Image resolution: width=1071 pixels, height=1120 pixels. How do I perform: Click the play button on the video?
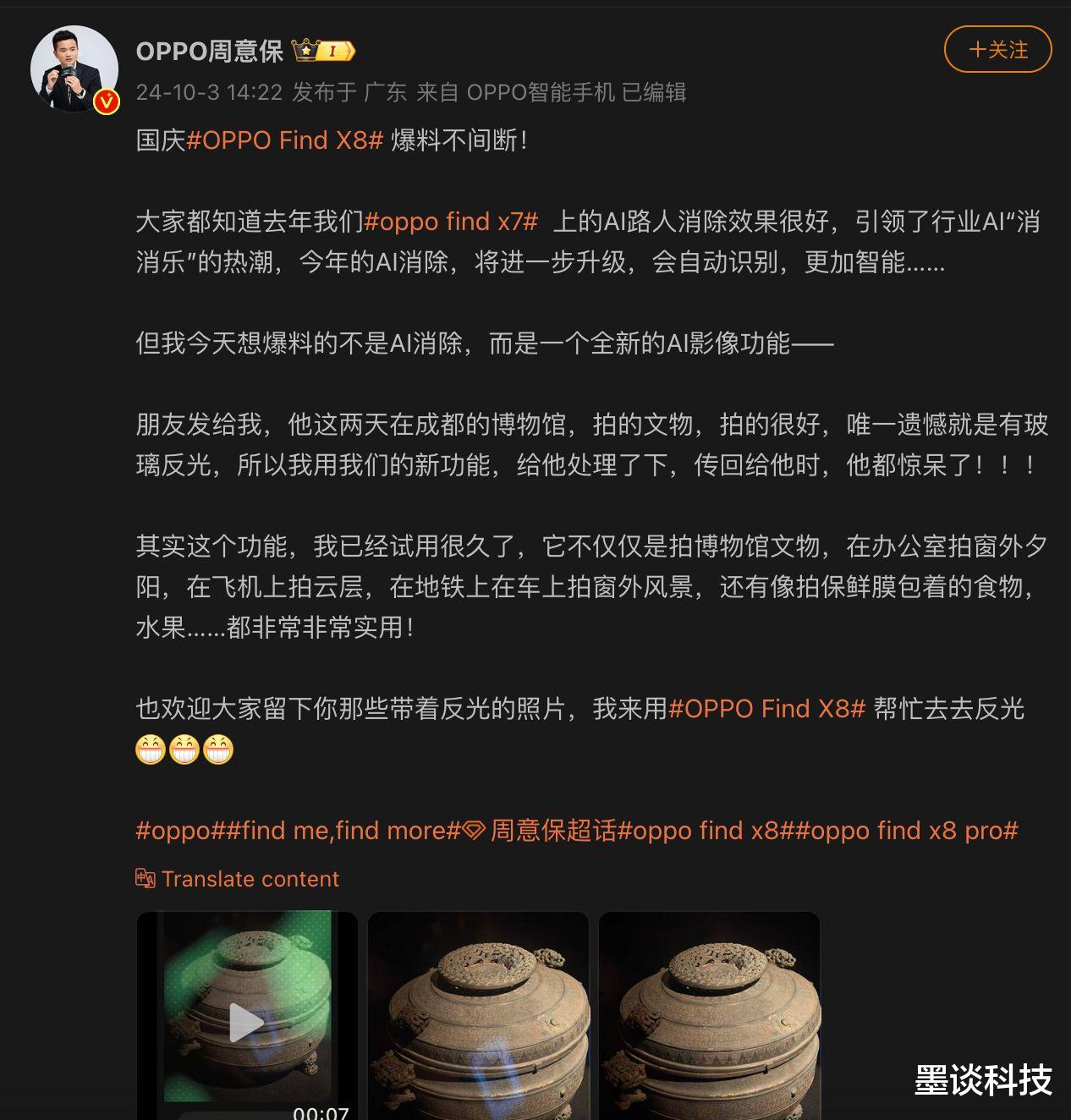tap(244, 1022)
